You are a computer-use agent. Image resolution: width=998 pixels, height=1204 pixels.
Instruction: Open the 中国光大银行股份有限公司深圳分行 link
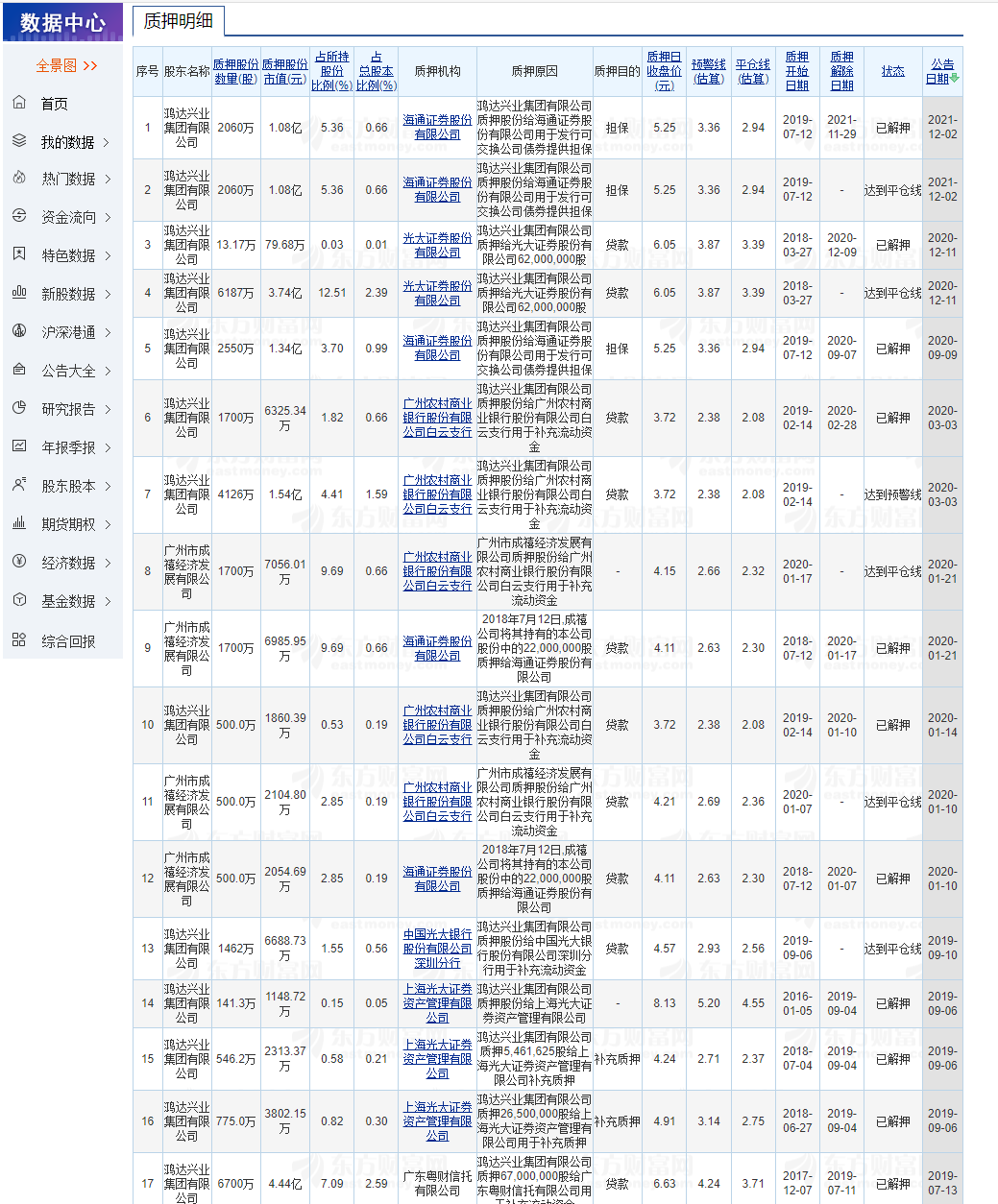pyautogui.click(x=437, y=949)
